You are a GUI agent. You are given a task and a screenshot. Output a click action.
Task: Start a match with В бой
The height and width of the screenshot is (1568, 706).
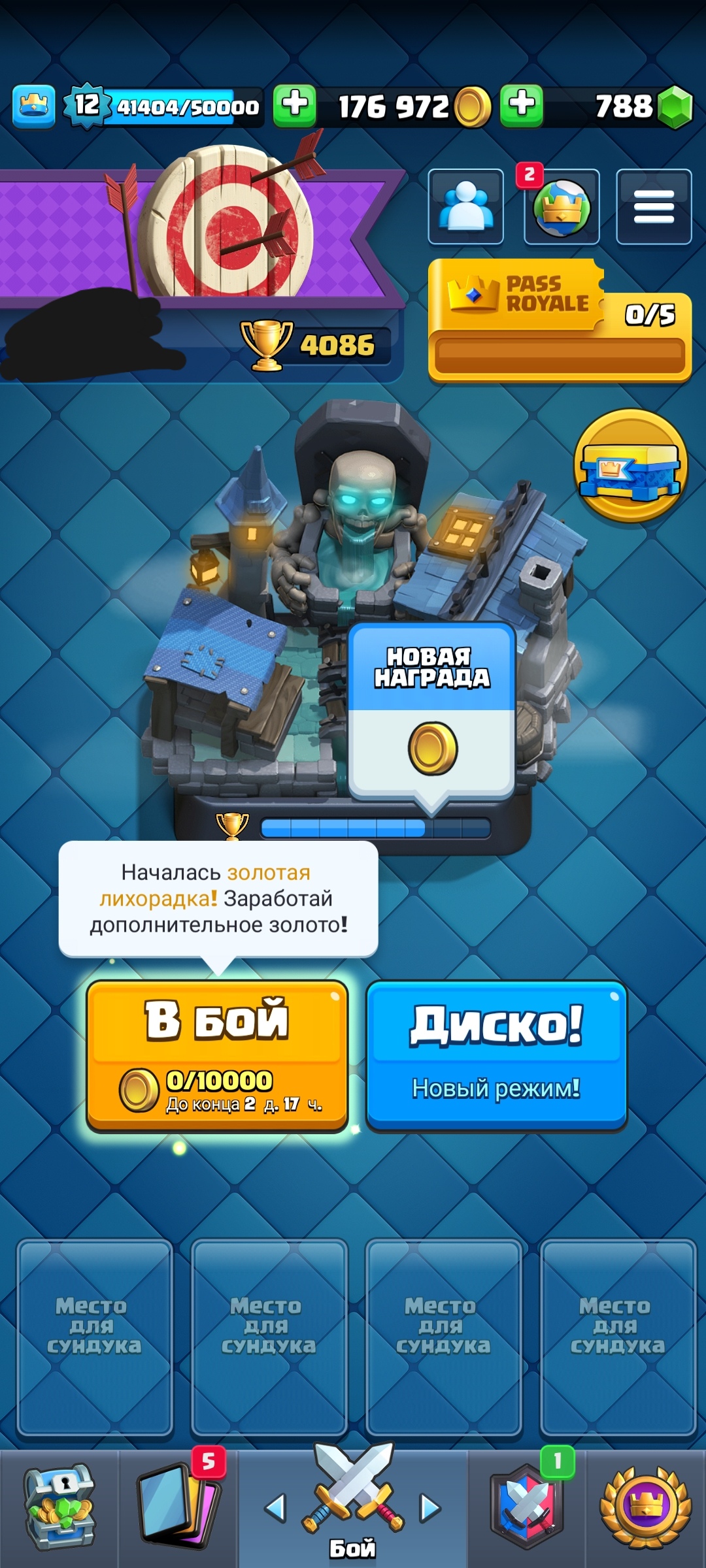coord(217,1055)
